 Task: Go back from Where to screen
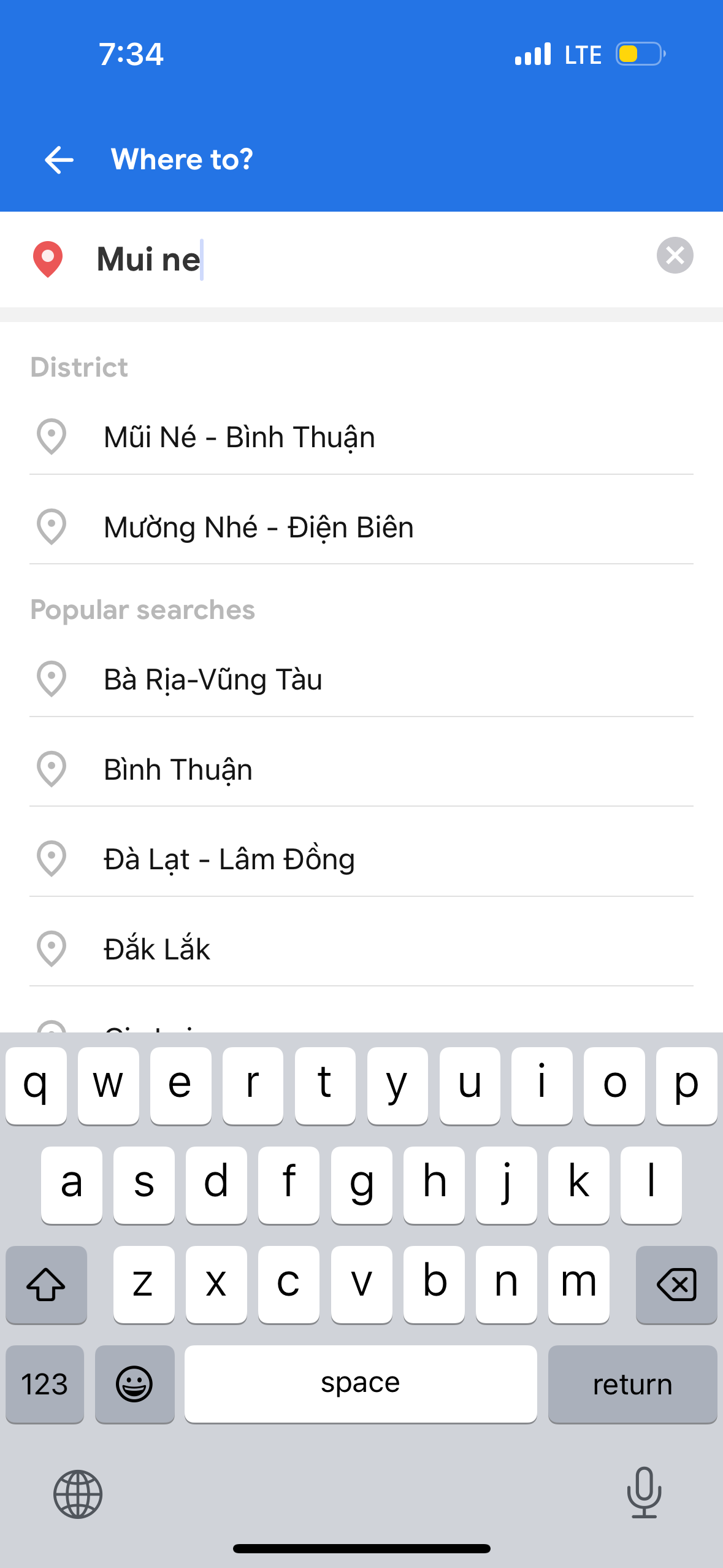[x=59, y=160]
